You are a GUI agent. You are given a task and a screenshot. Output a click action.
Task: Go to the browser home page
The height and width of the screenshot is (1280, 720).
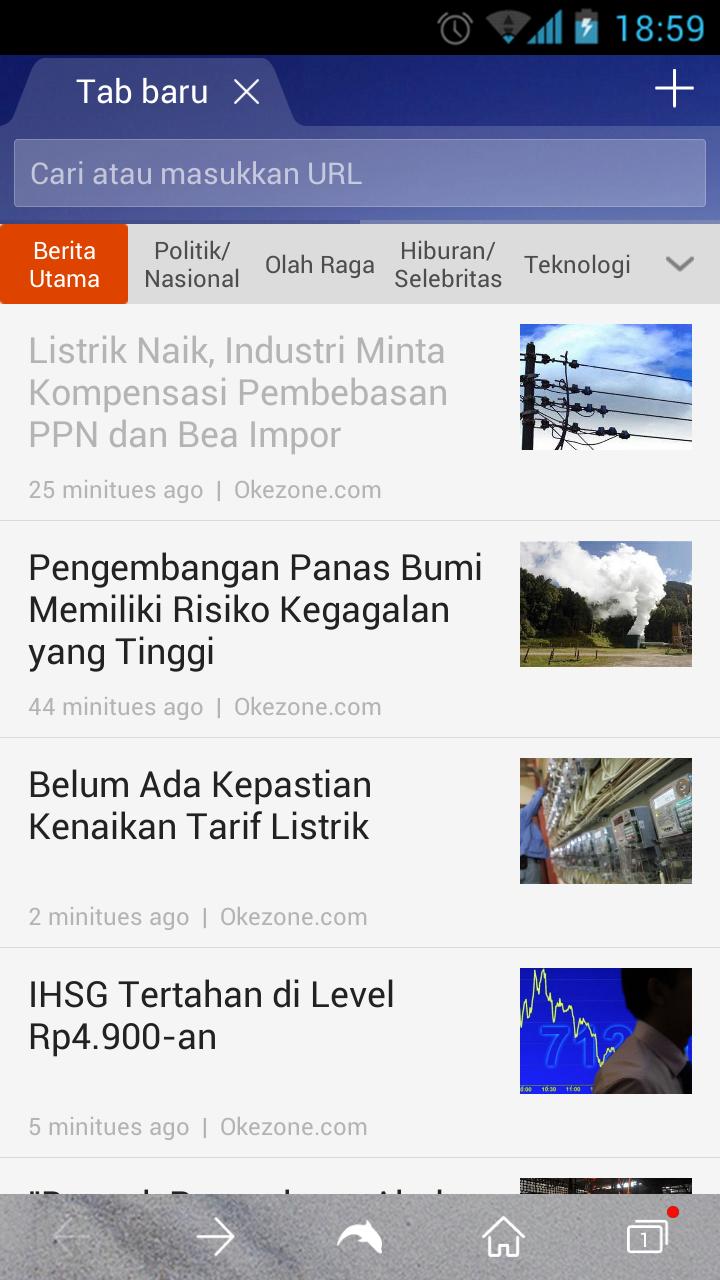[x=504, y=1238]
